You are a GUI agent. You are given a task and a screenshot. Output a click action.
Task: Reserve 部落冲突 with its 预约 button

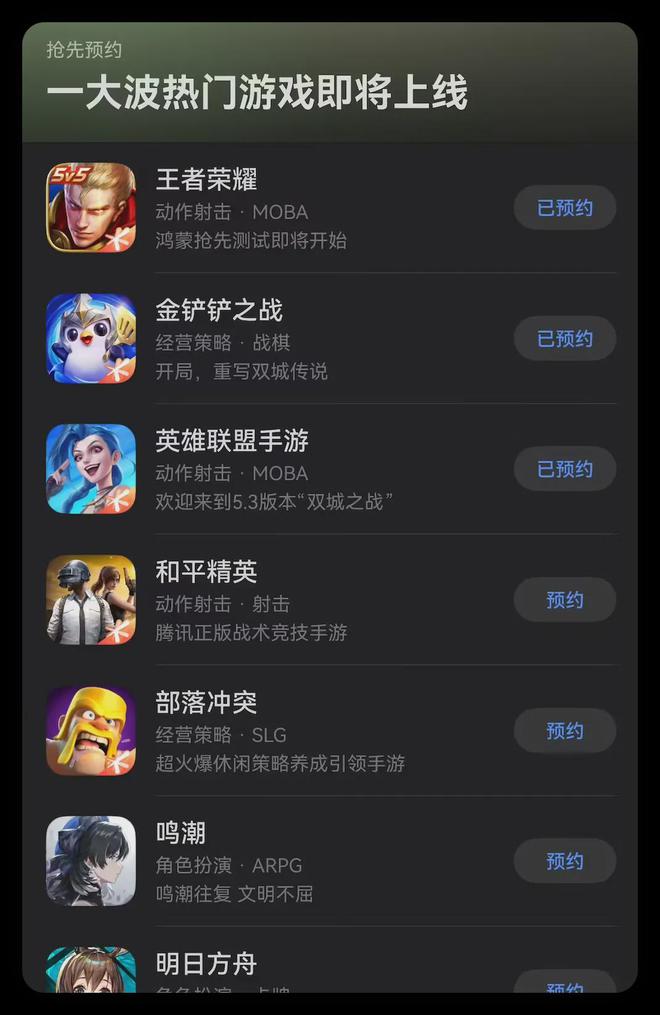564,731
